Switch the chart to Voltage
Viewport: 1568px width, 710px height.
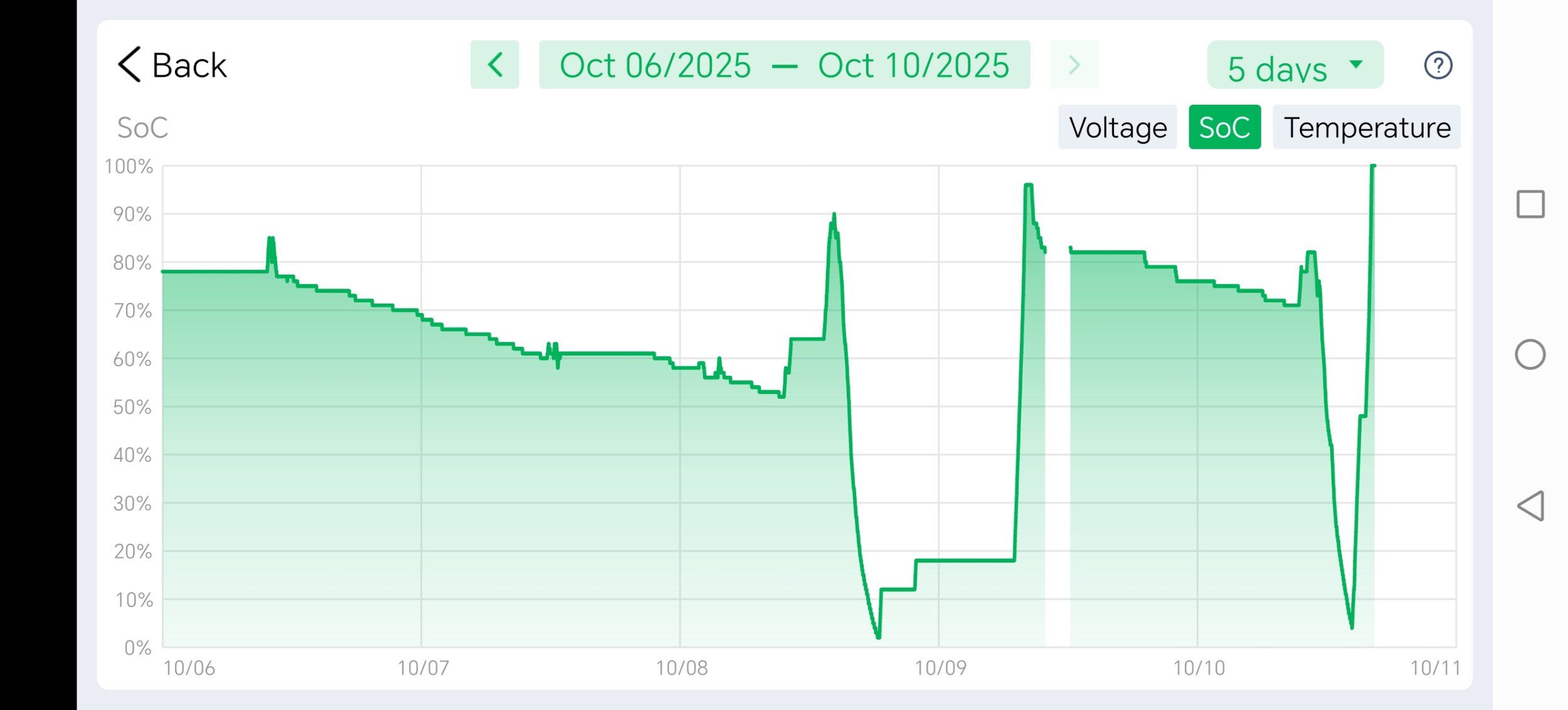click(x=1117, y=127)
